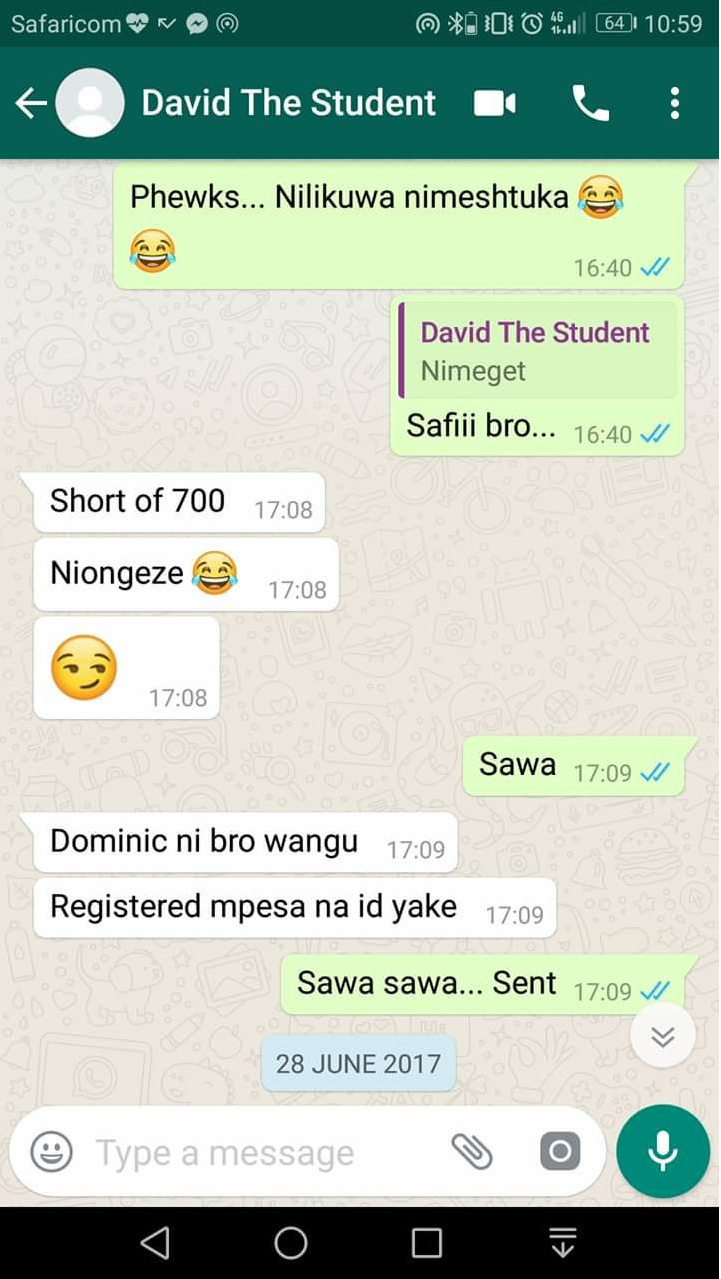
Task: Open recent apps from the navigation bar
Action: [x=427, y=1243]
